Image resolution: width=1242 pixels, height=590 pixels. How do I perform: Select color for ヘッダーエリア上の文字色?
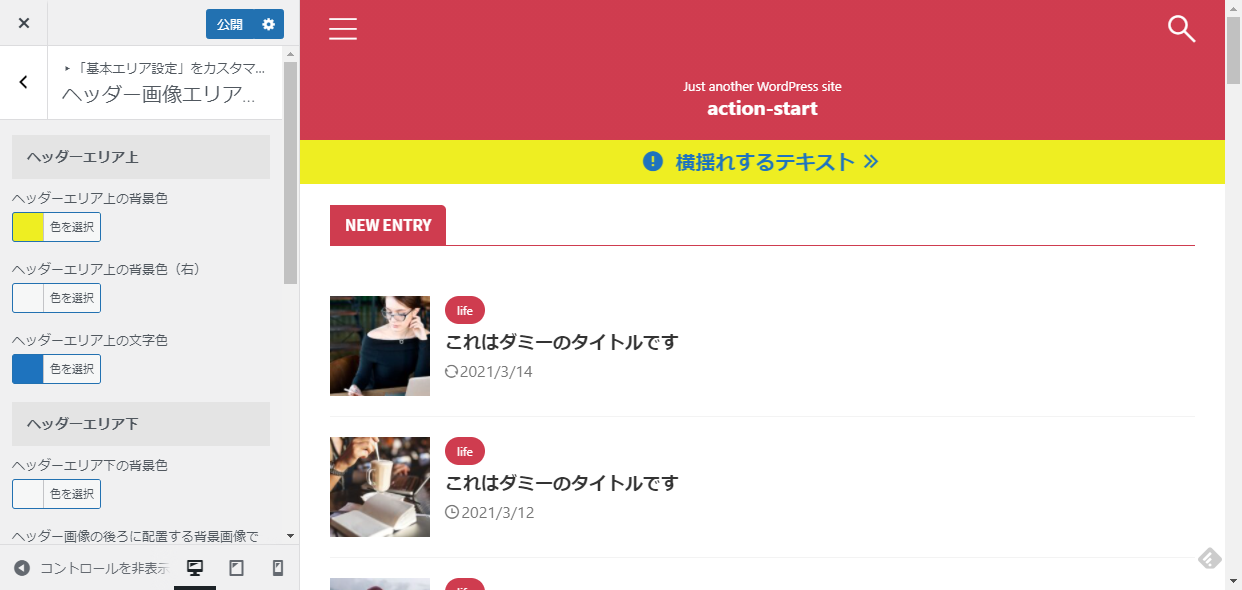tap(56, 369)
